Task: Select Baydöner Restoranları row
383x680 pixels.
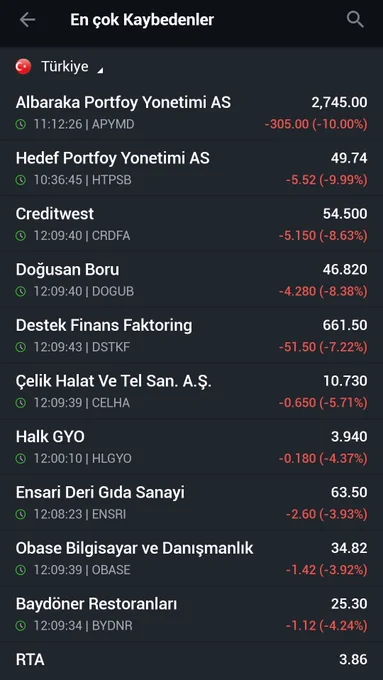Action: [191, 614]
